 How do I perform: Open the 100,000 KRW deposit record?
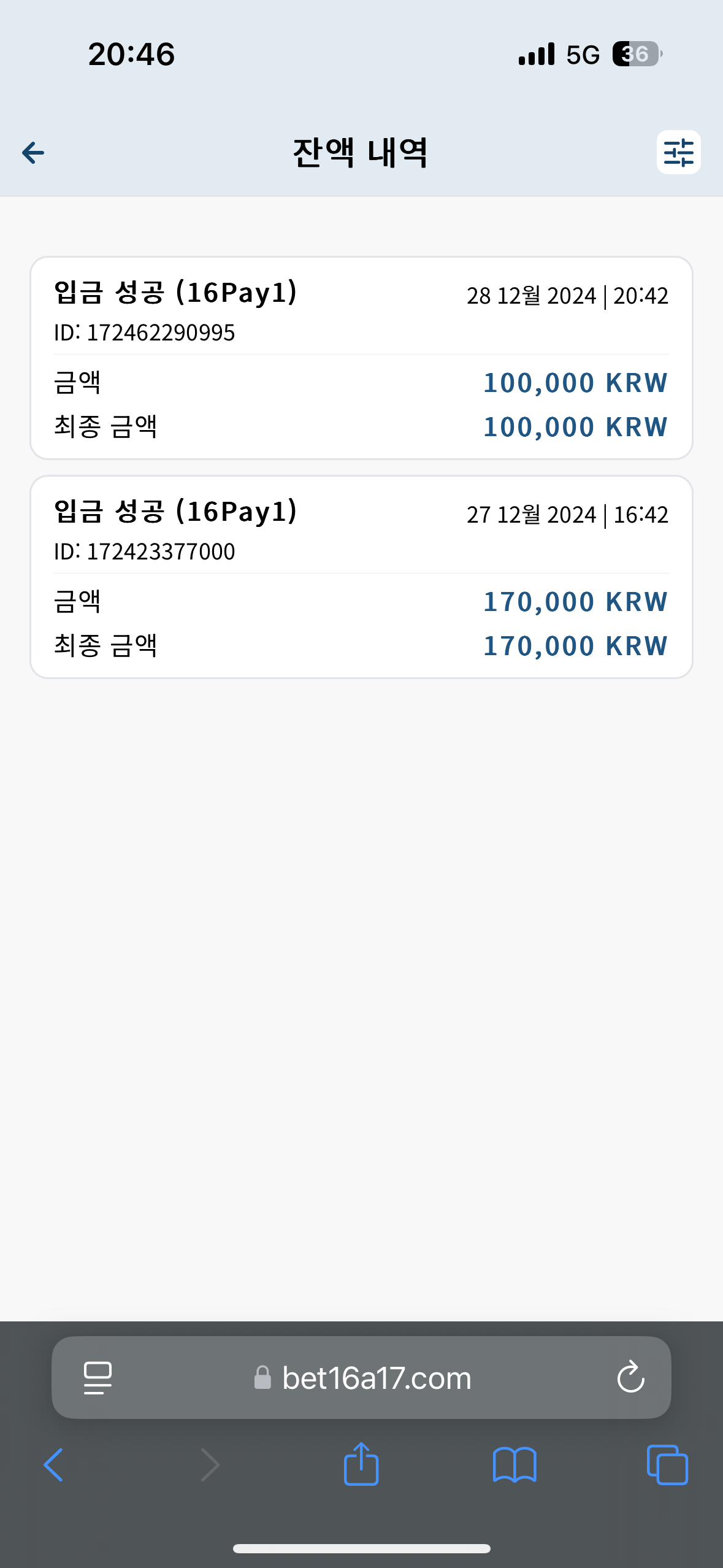[x=361, y=358]
